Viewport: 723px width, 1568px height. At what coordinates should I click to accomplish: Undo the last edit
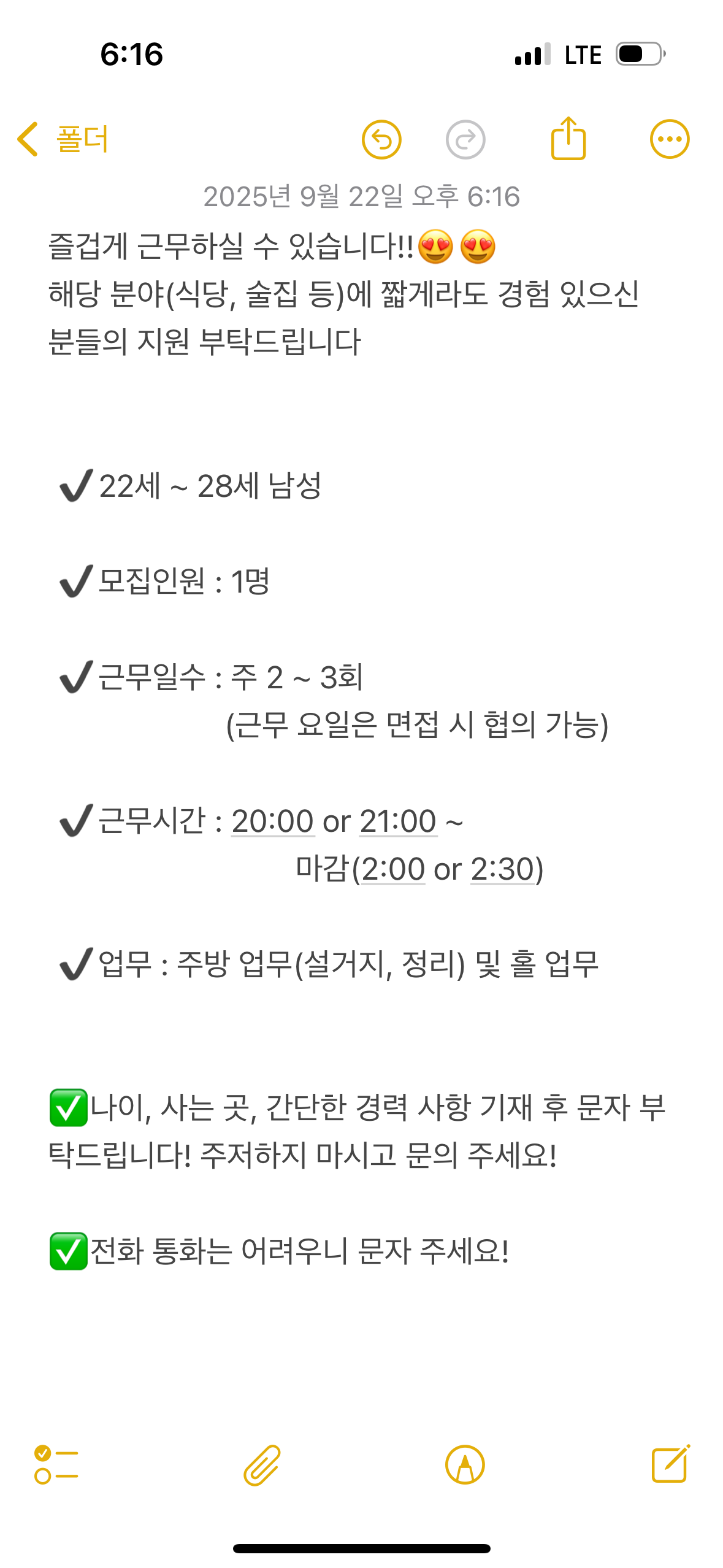click(381, 139)
